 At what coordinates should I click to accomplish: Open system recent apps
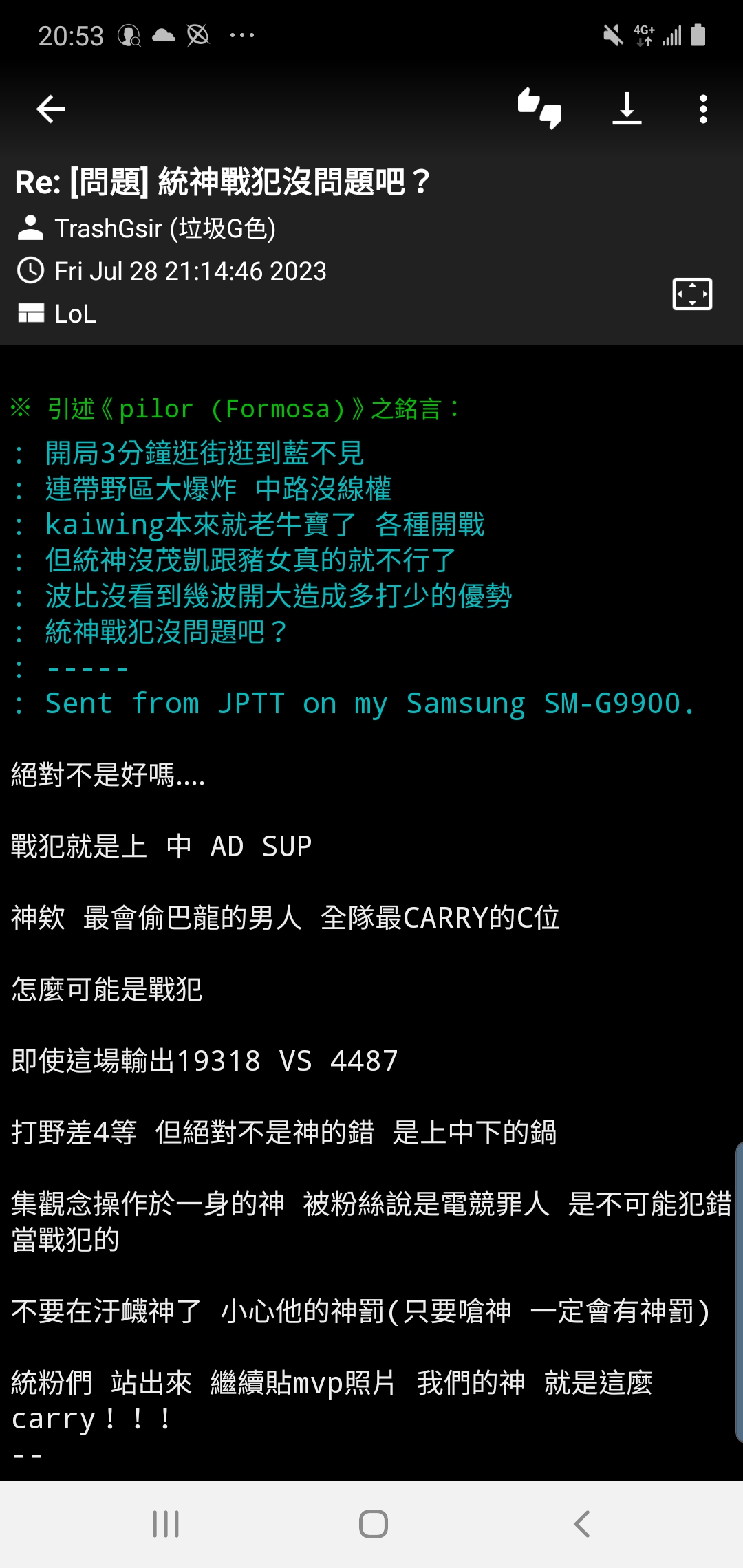pyautogui.click(x=166, y=1524)
